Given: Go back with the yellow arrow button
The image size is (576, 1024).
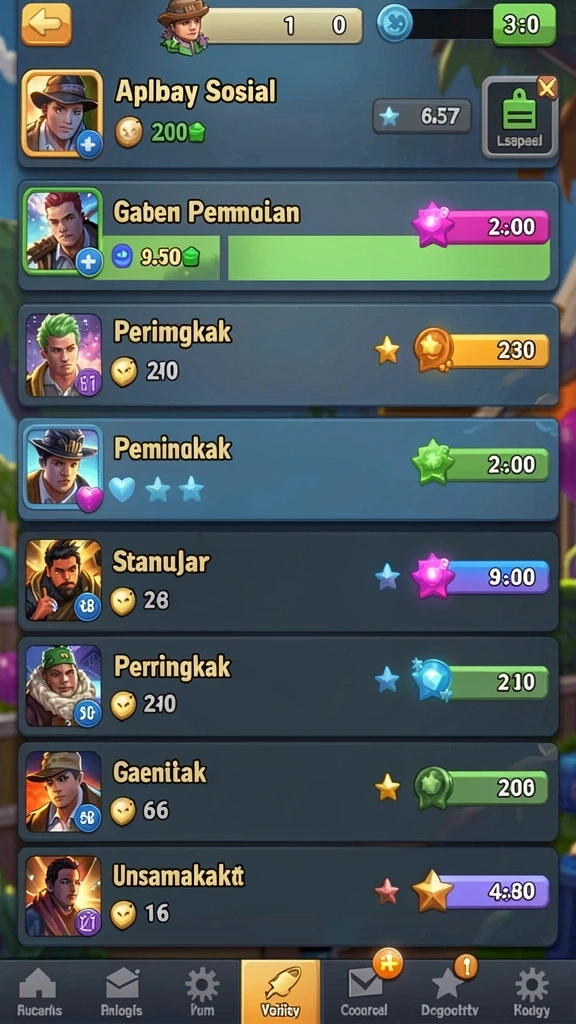Looking at the screenshot, I should (46, 24).
